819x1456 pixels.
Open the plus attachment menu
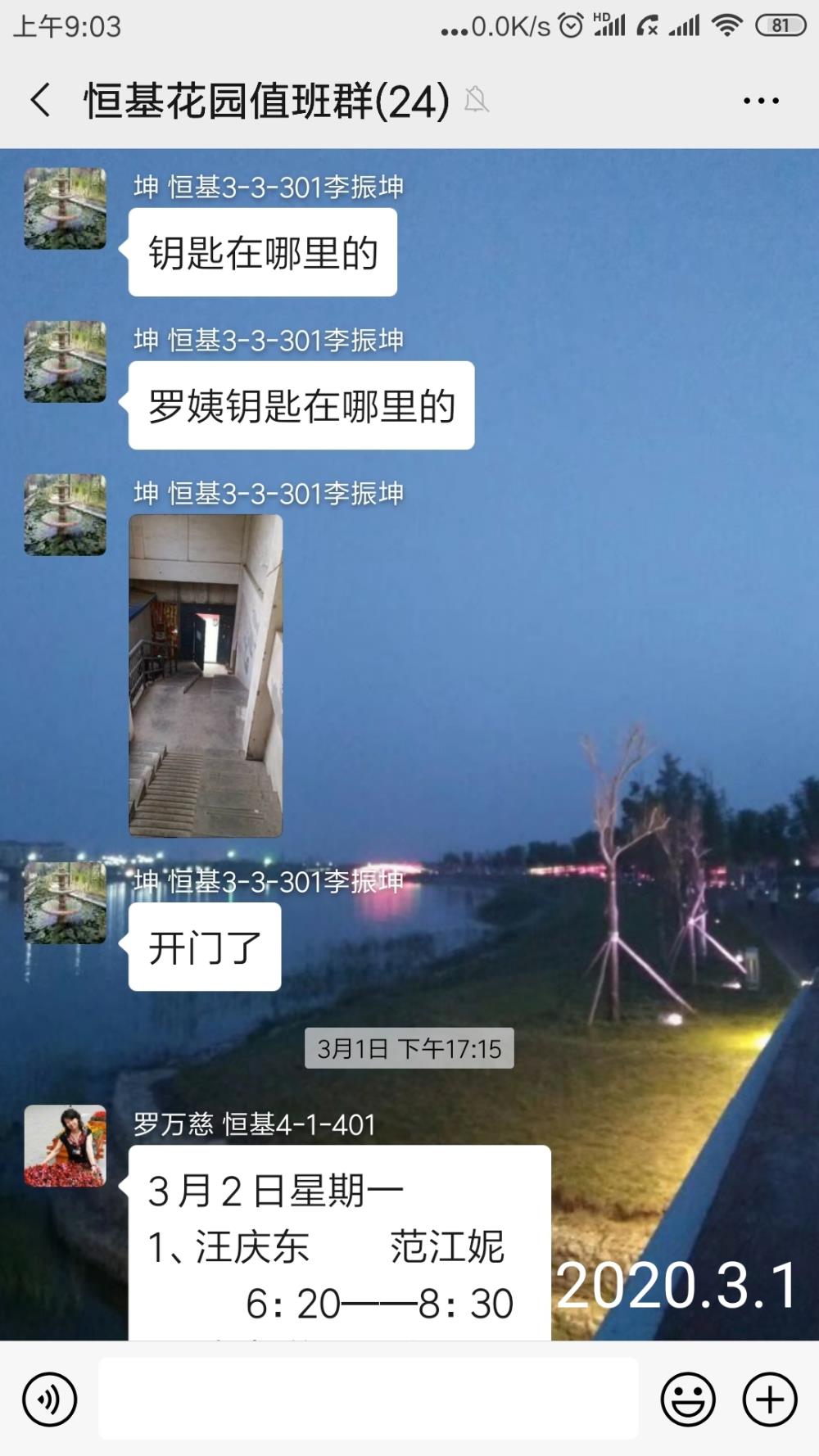tap(770, 1399)
